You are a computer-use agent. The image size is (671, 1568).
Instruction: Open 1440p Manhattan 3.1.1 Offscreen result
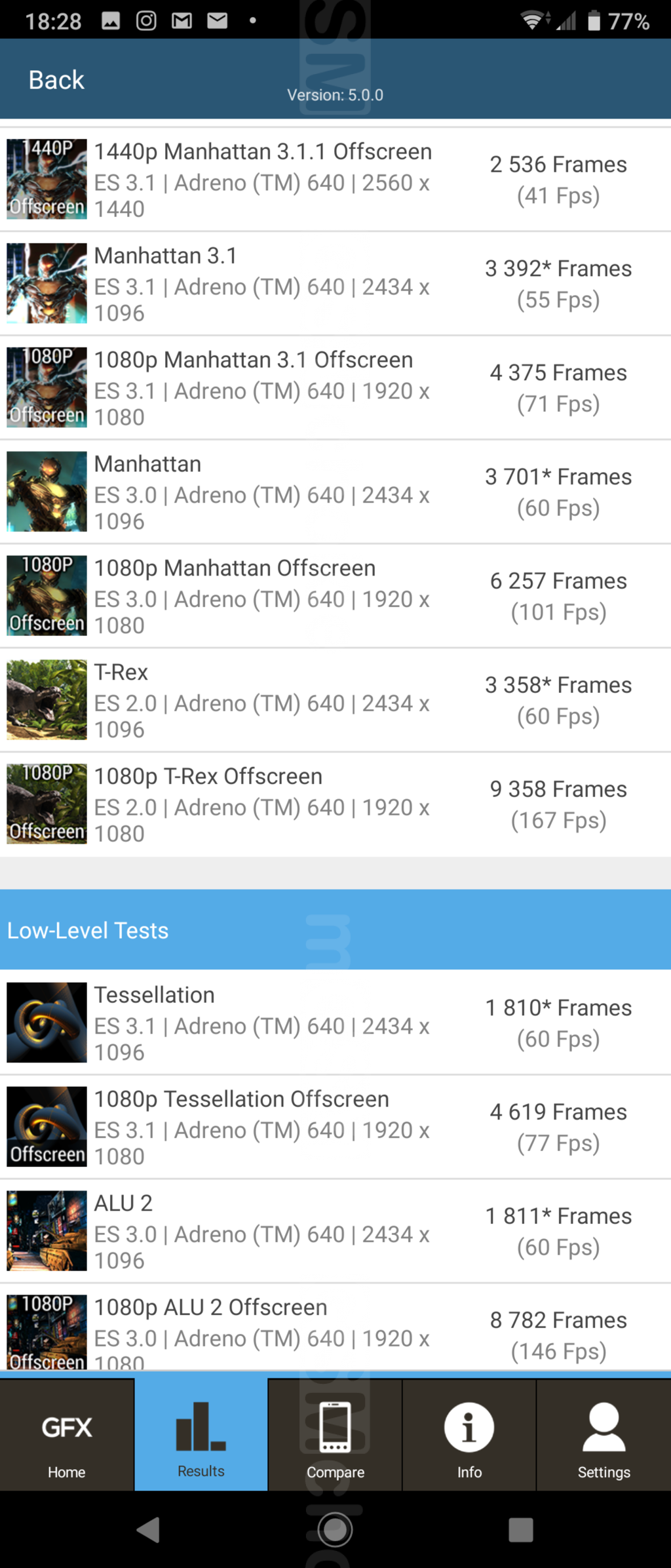point(335,180)
